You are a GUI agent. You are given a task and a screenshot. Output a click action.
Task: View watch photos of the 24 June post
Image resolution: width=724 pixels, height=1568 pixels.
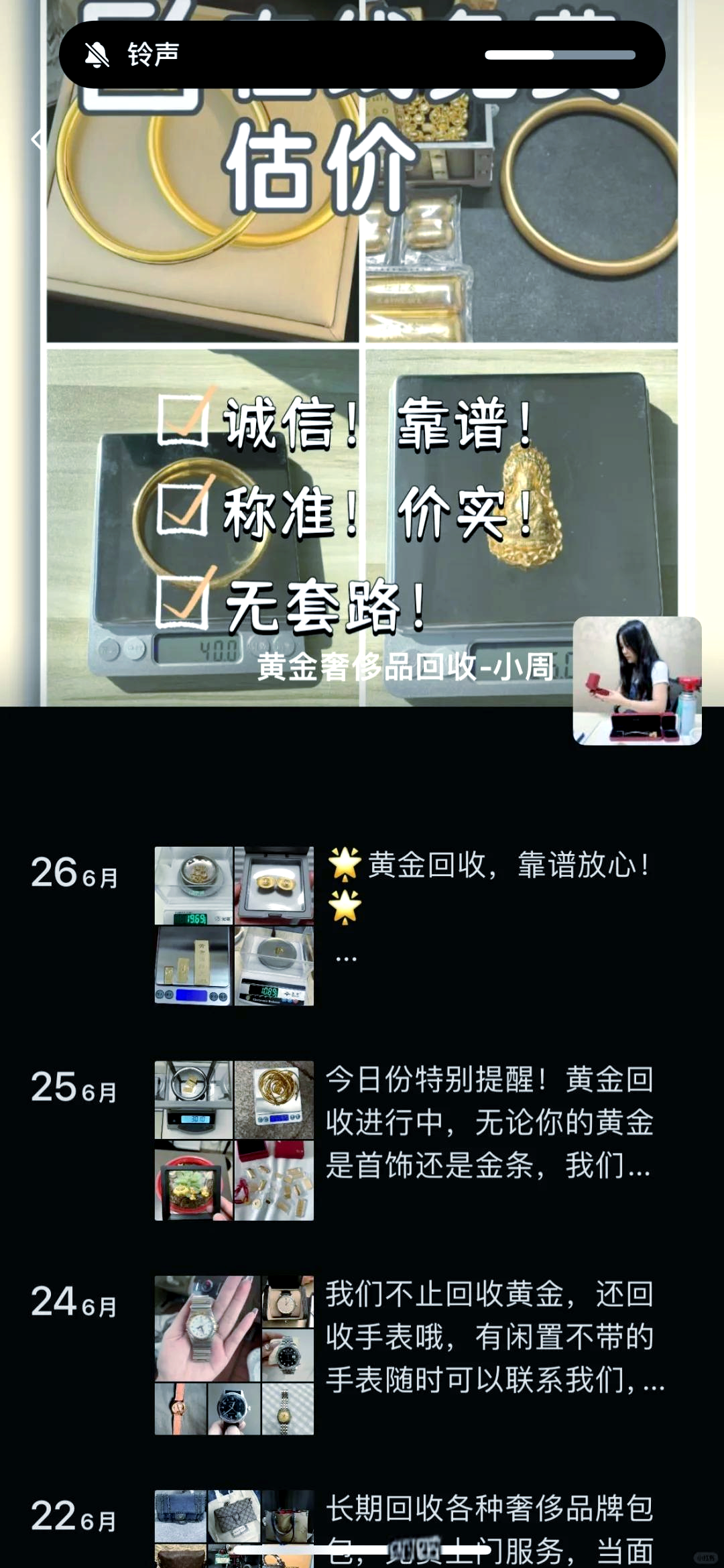(234, 1355)
